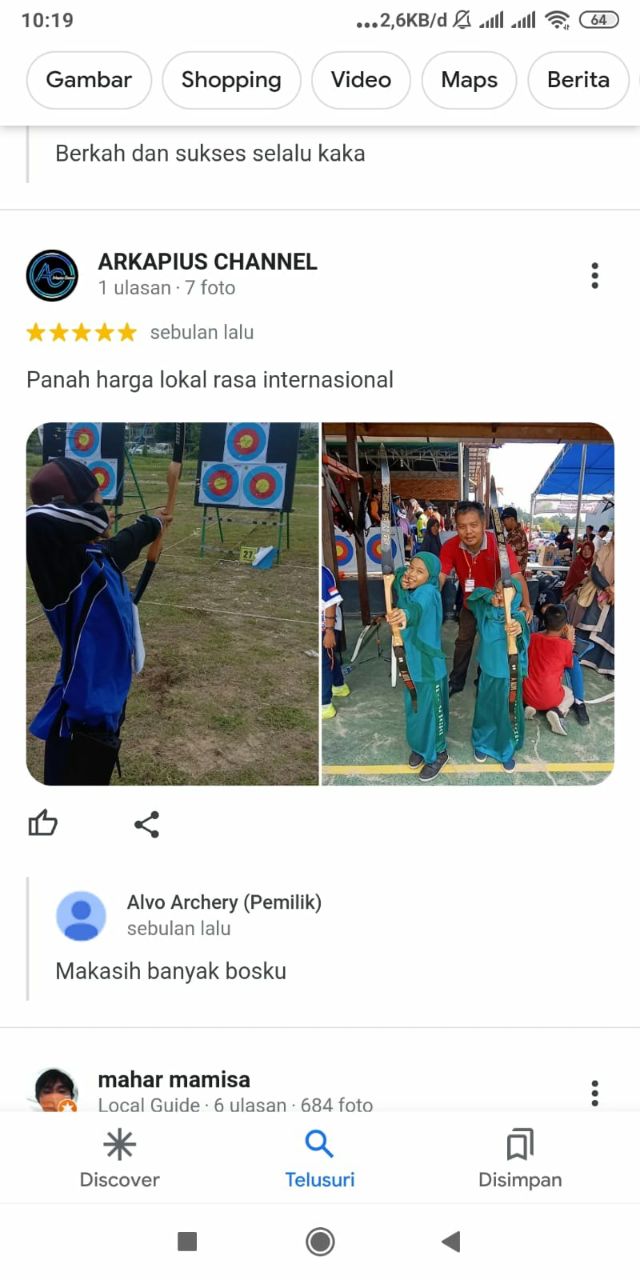Go to the Telusuri tab
Image resolution: width=640 pixels, height=1280 pixels.
pos(319,1158)
